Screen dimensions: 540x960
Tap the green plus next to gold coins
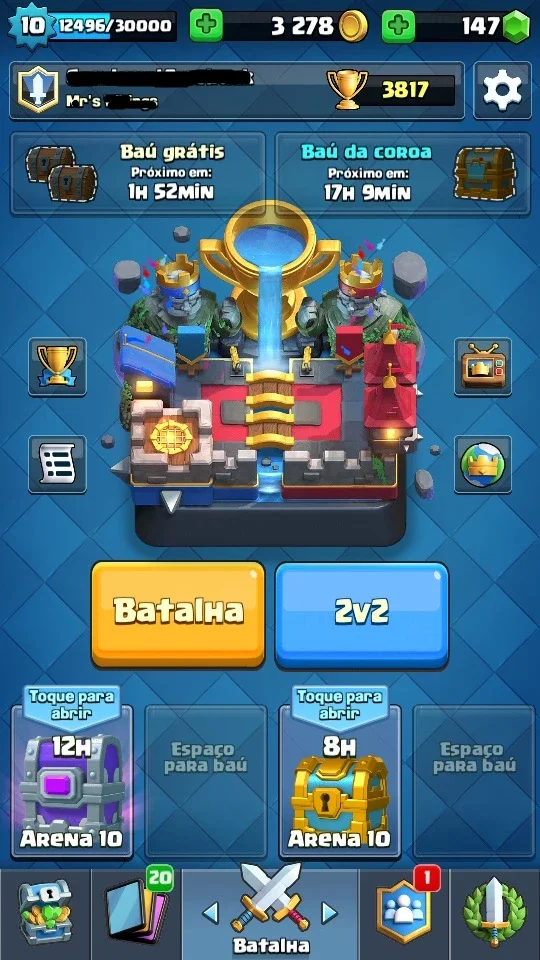click(x=206, y=26)
